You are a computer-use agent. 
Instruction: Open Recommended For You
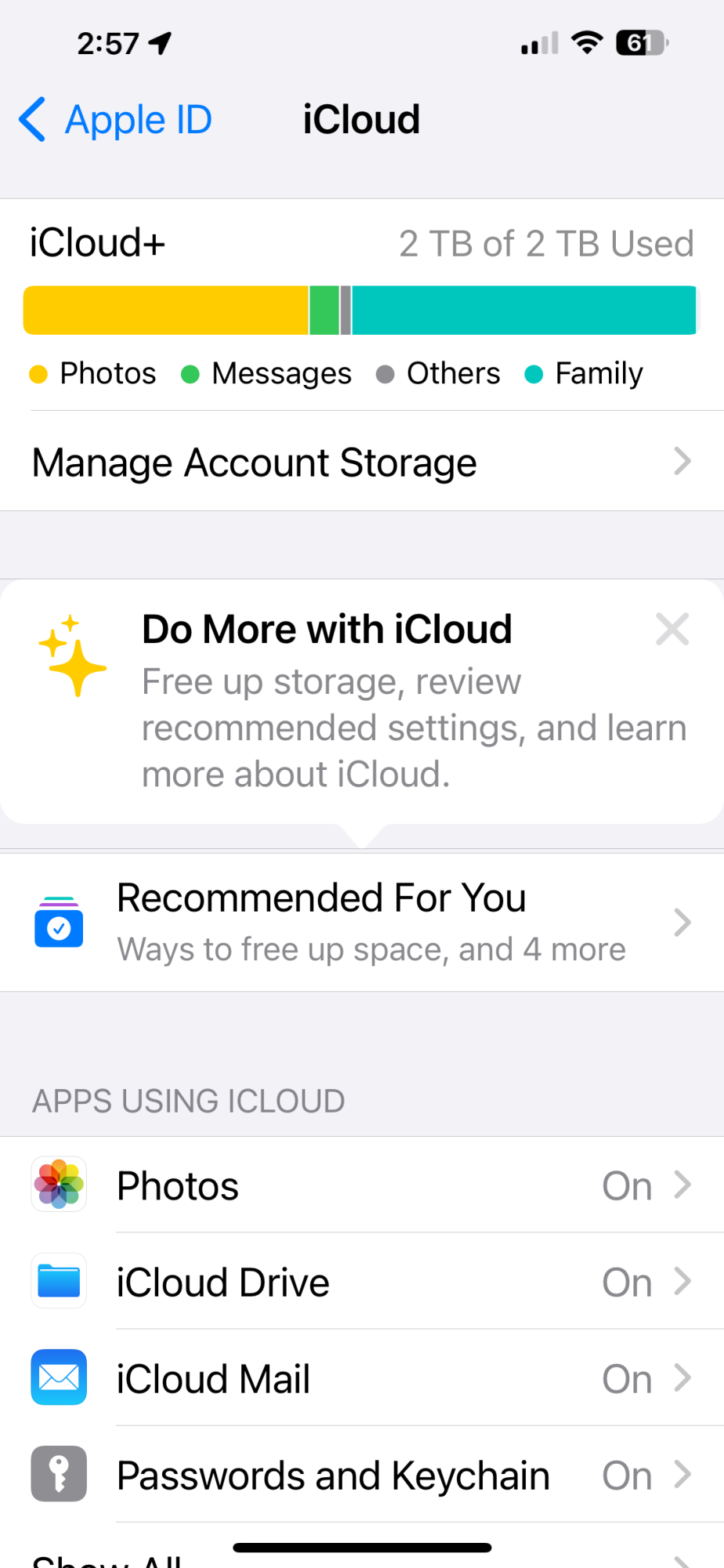(362, 923)
